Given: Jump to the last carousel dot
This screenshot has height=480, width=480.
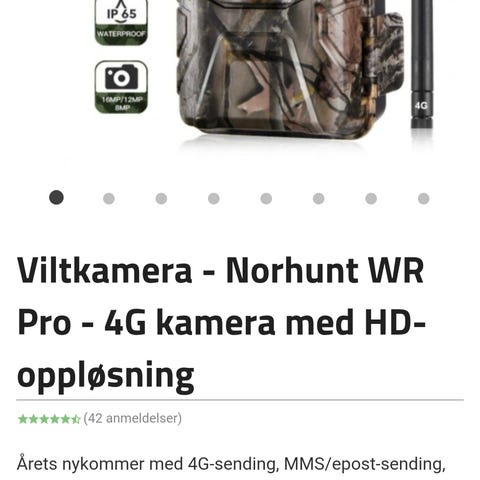Looking at the screenshot, I should pyautogui.click(x=424, y=199).
